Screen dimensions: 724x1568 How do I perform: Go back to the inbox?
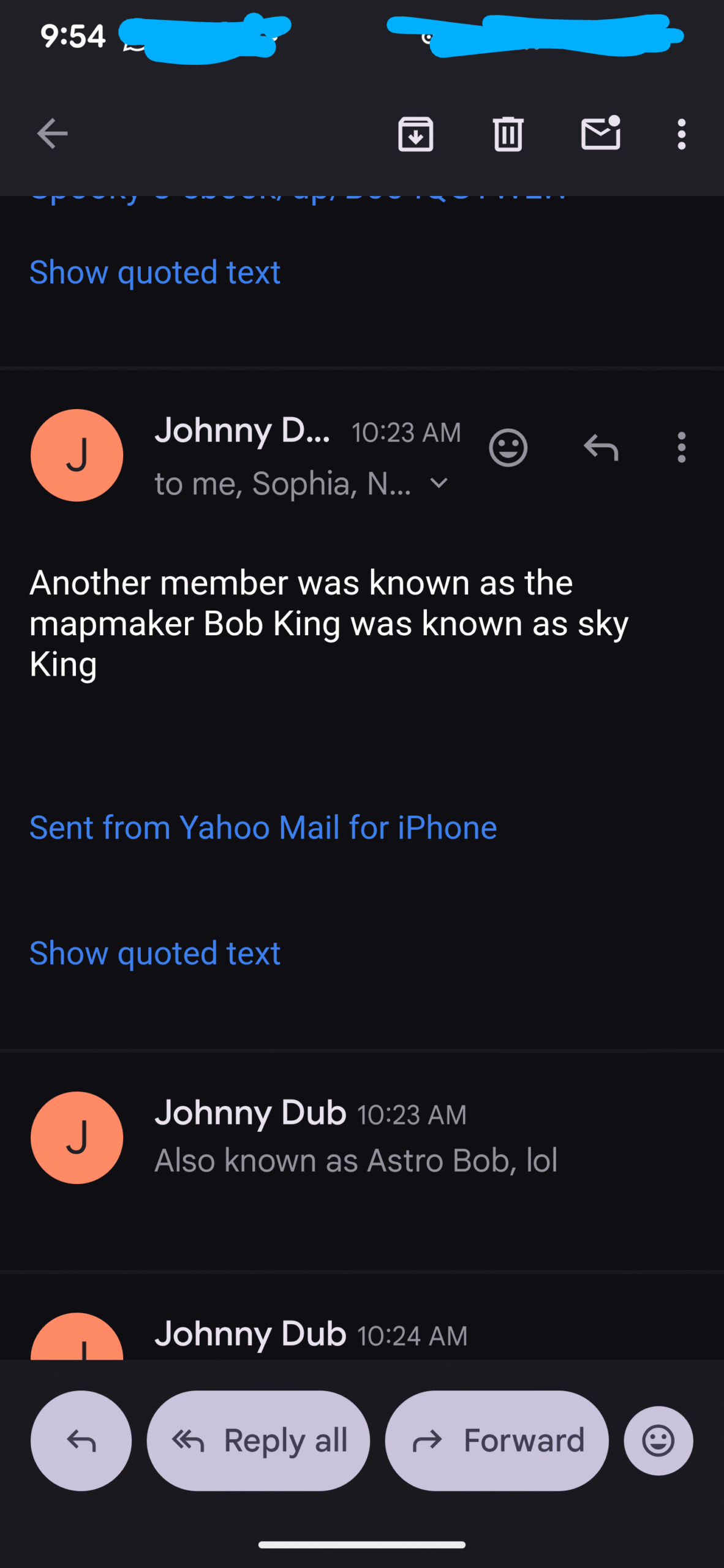pyautogui.click(x=52, y=134)
